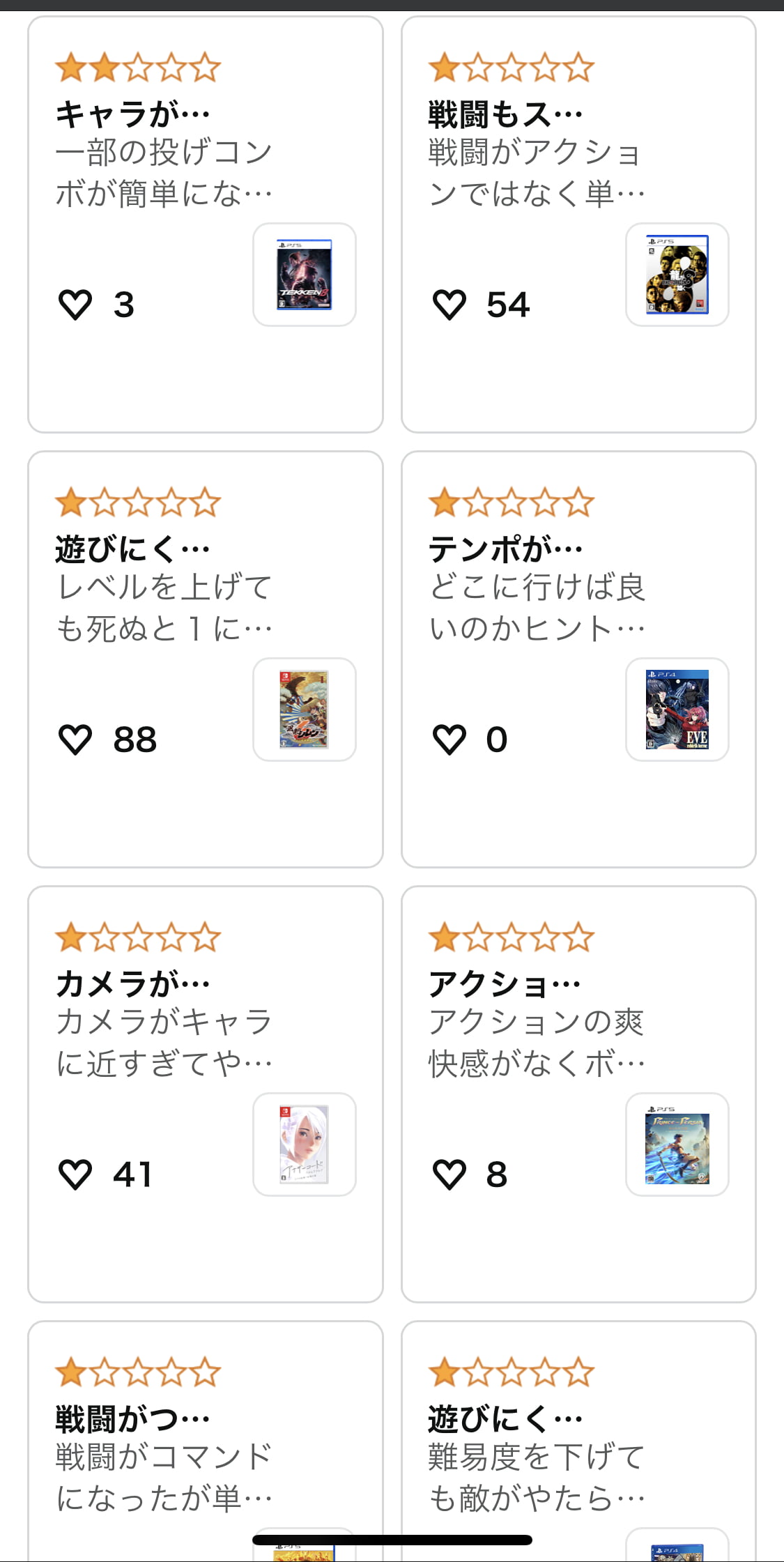
Task: Open the game cover in the 戦闘もス… review
Action: coord(677,275)
